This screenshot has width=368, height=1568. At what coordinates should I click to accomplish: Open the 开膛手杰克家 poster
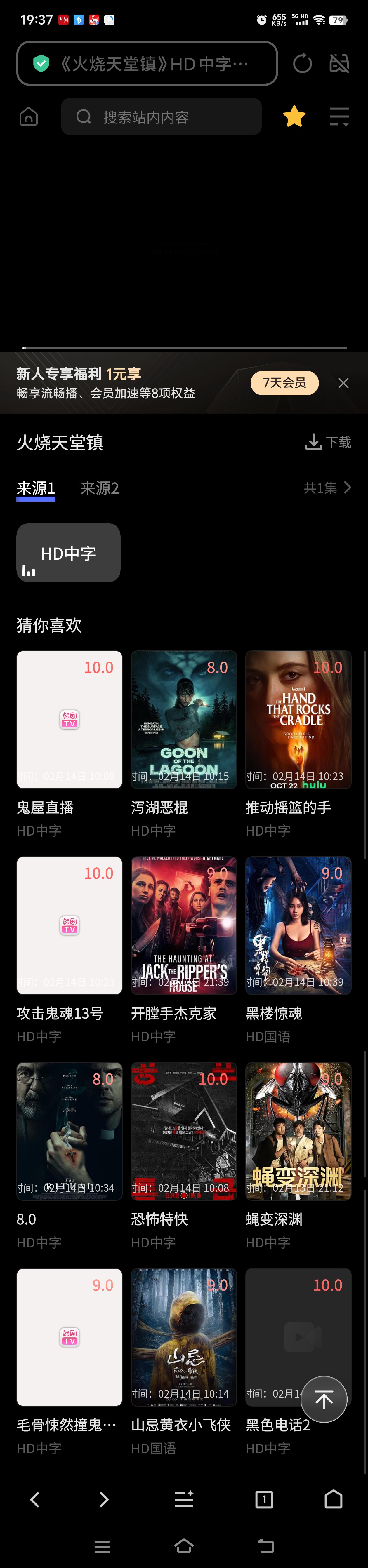point(184,925)
